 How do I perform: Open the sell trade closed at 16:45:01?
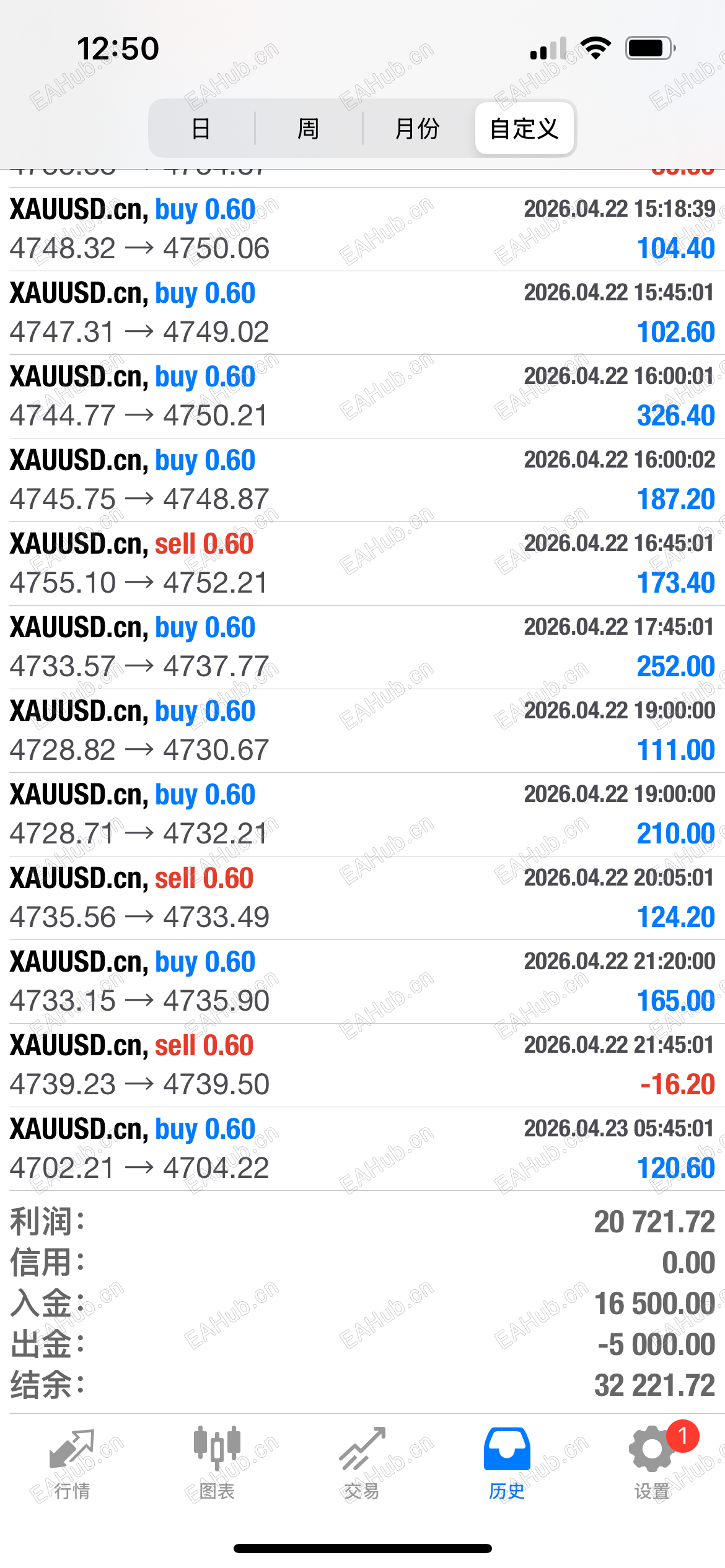click(362, 564)
